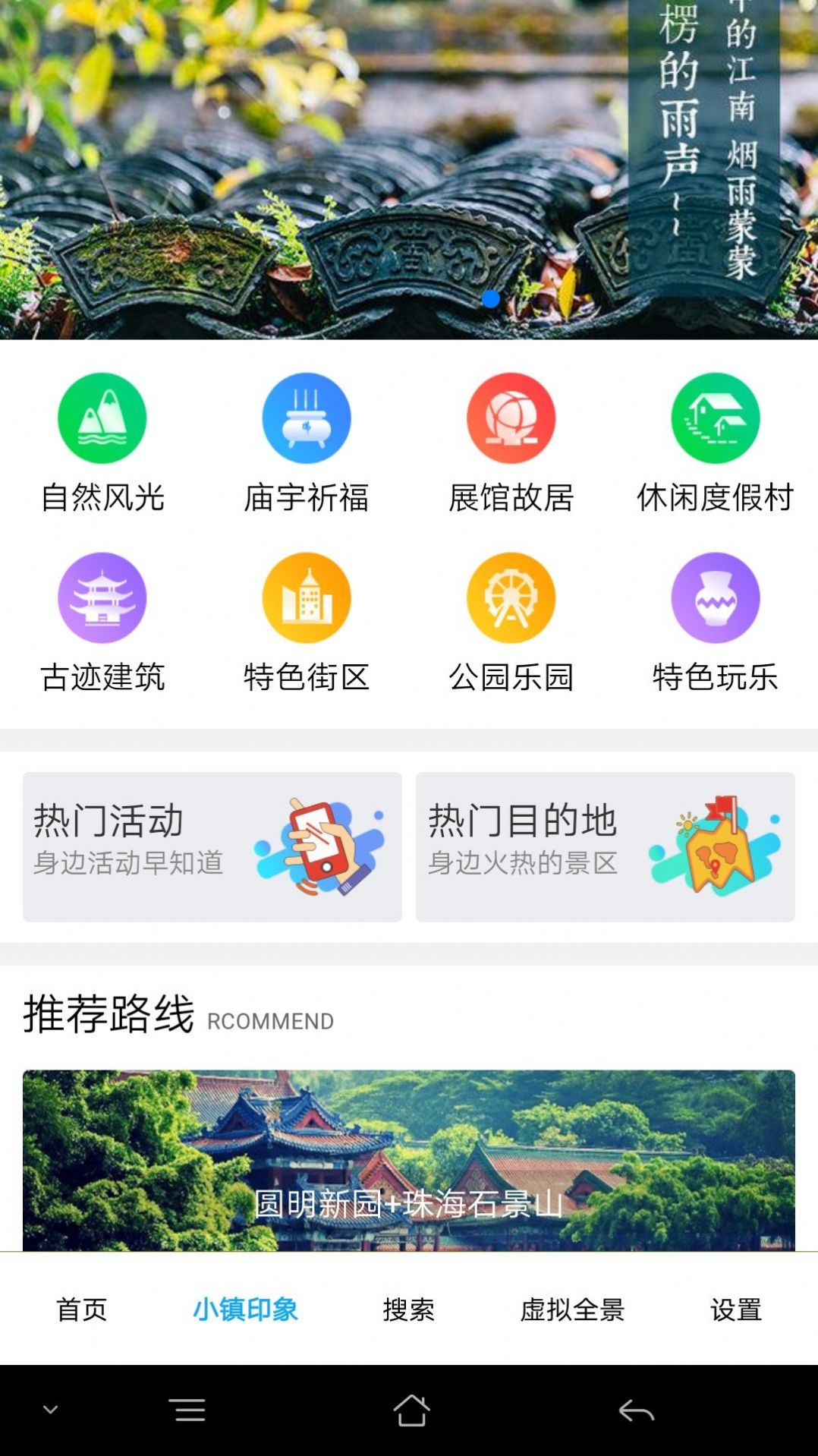The width and height of the screenshot is (818, 1456).
Task: View the 热门目的地 card
Action: pyautogui.click(x=605, y=846)
